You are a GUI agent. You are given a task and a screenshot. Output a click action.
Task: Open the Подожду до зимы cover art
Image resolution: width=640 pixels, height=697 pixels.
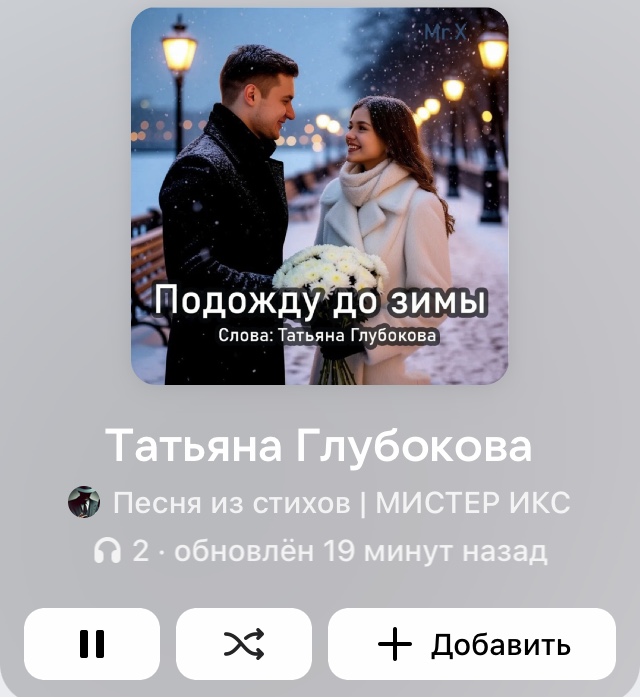(x=320, y=196)
